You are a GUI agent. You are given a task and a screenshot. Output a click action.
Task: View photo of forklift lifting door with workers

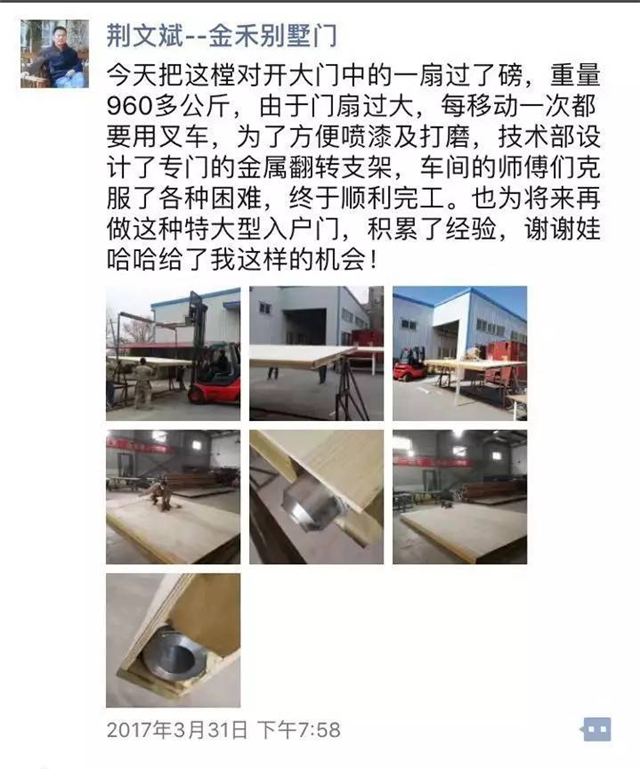173,353
